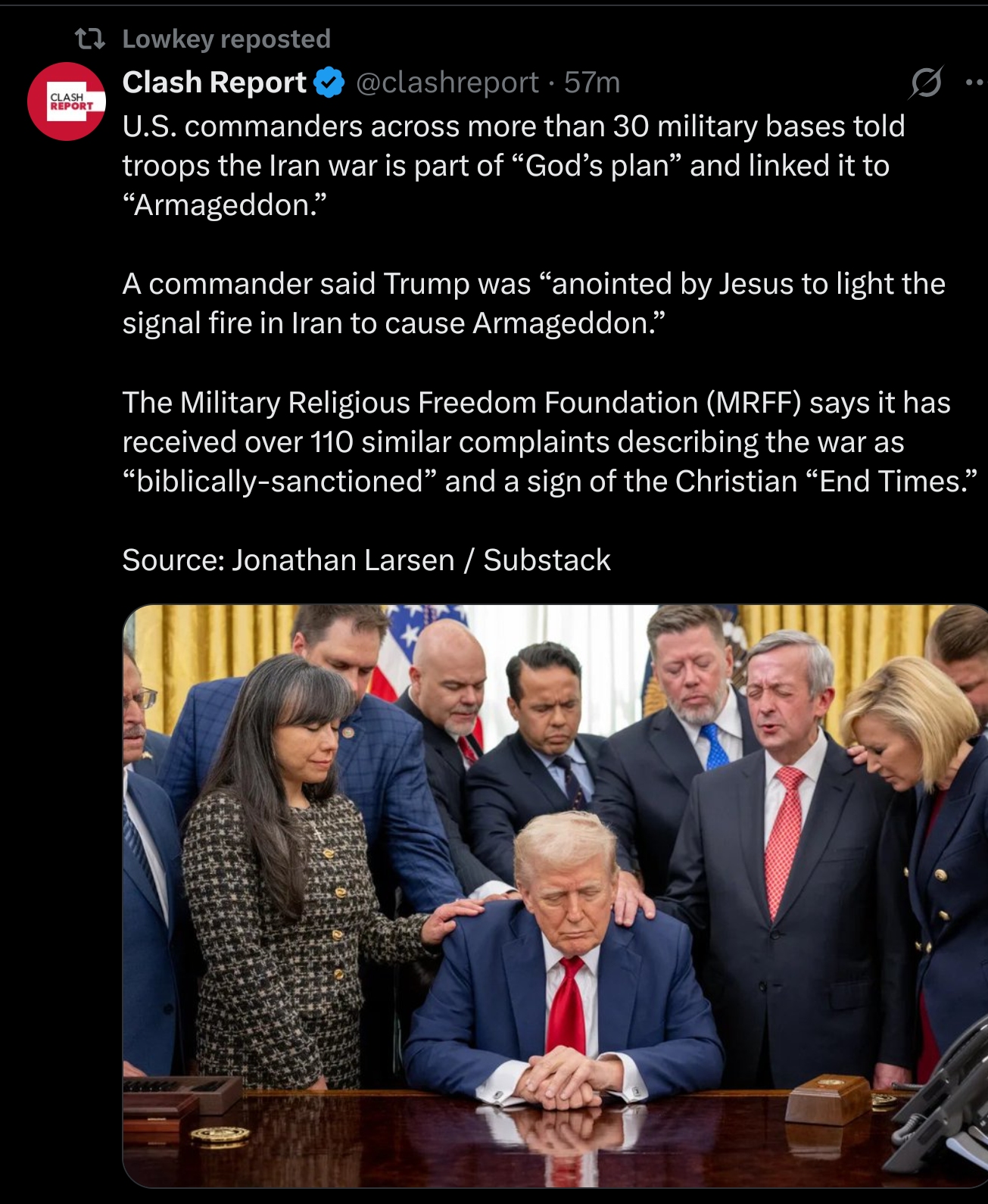Open the @clashreport handle

[x=447, y=82]
